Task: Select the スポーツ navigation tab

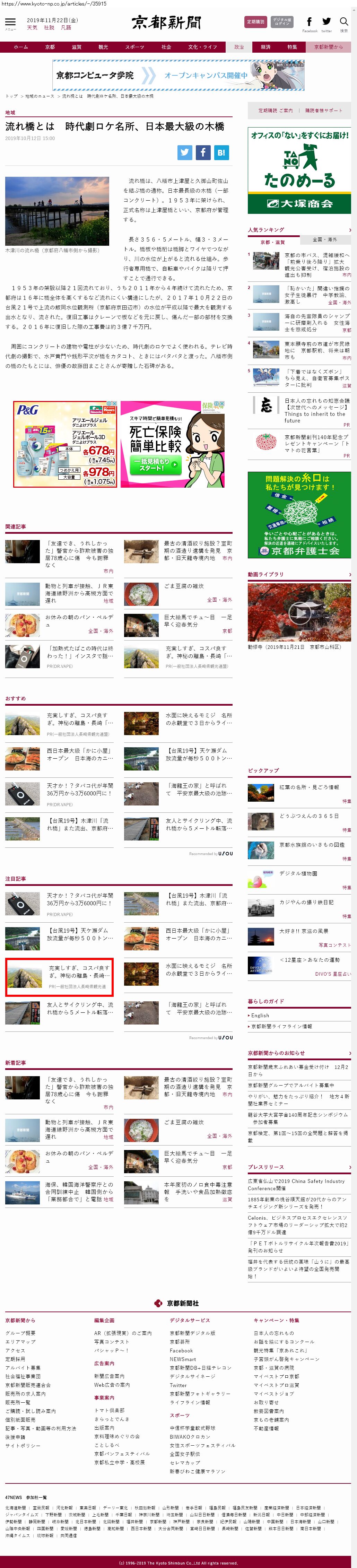Action: pyautogui.click(x=134, y=47)
